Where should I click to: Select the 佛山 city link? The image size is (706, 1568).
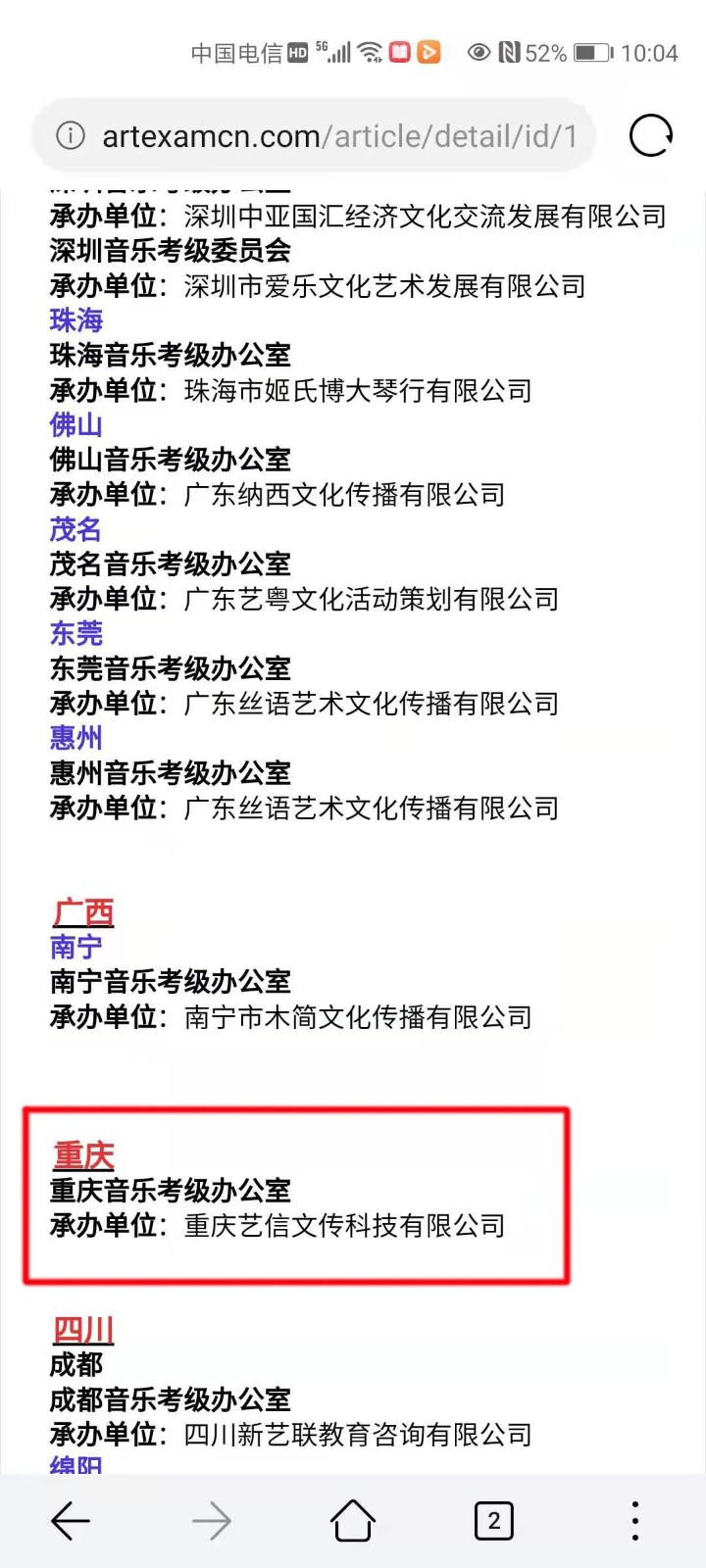pos(76,424)
